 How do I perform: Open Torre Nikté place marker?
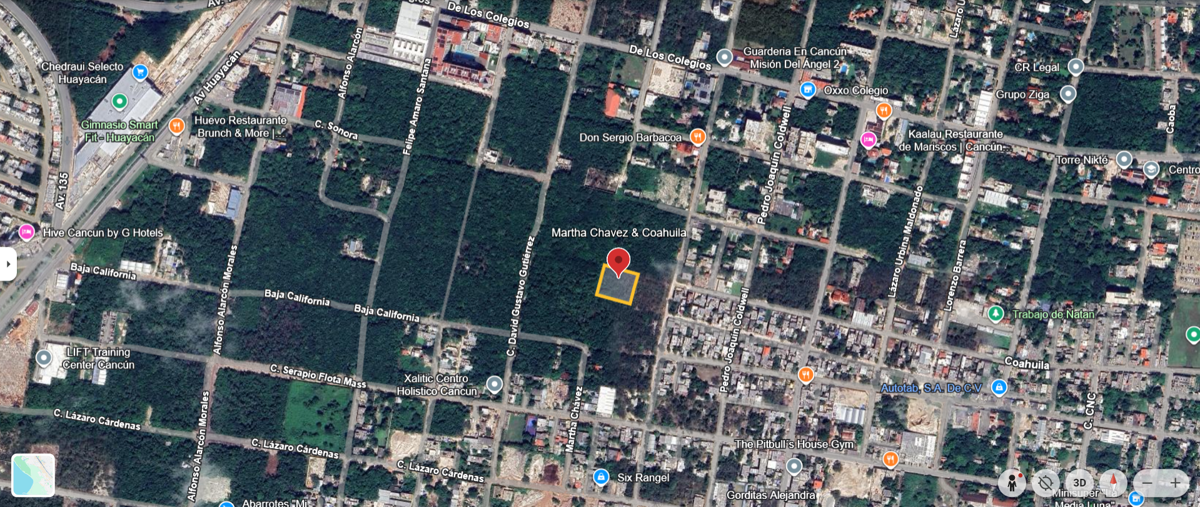point(1124,159)
